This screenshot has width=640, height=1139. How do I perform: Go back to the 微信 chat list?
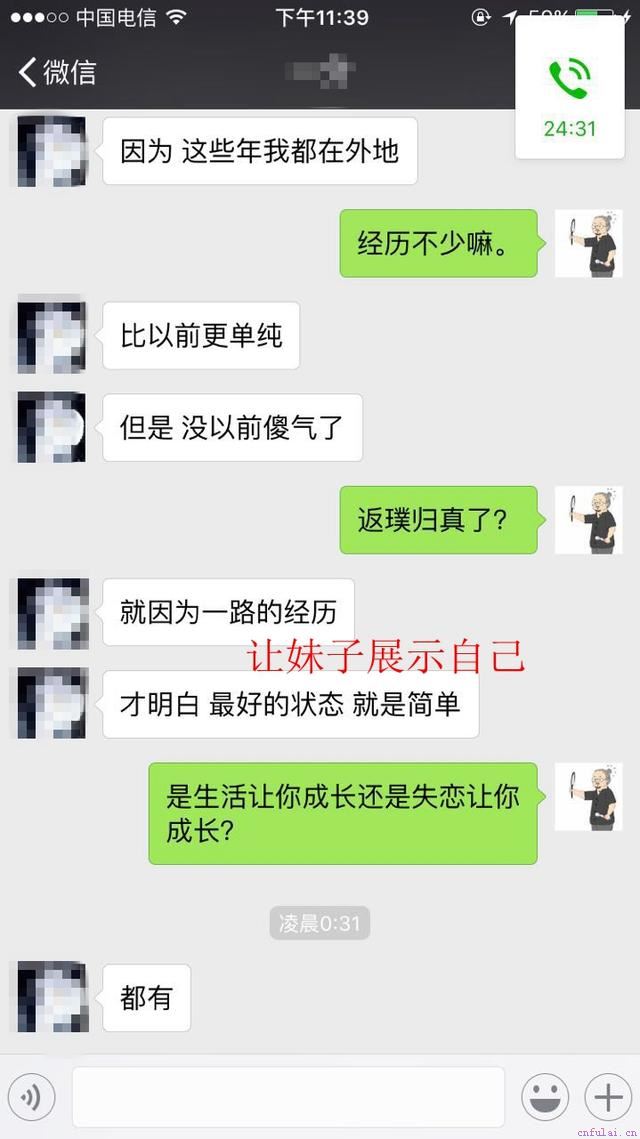pos(57,72)
